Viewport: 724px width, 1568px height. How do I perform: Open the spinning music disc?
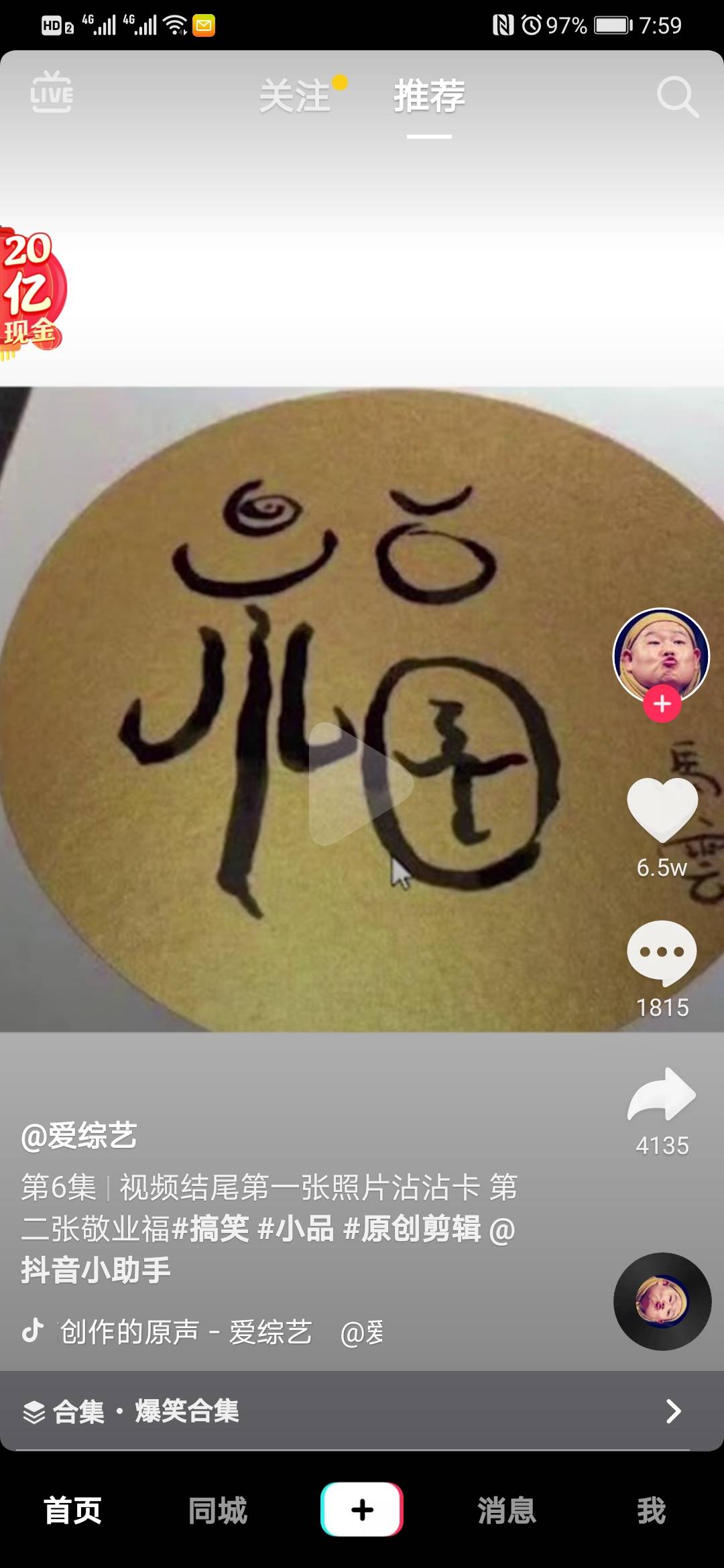[x=662, y=1301]
